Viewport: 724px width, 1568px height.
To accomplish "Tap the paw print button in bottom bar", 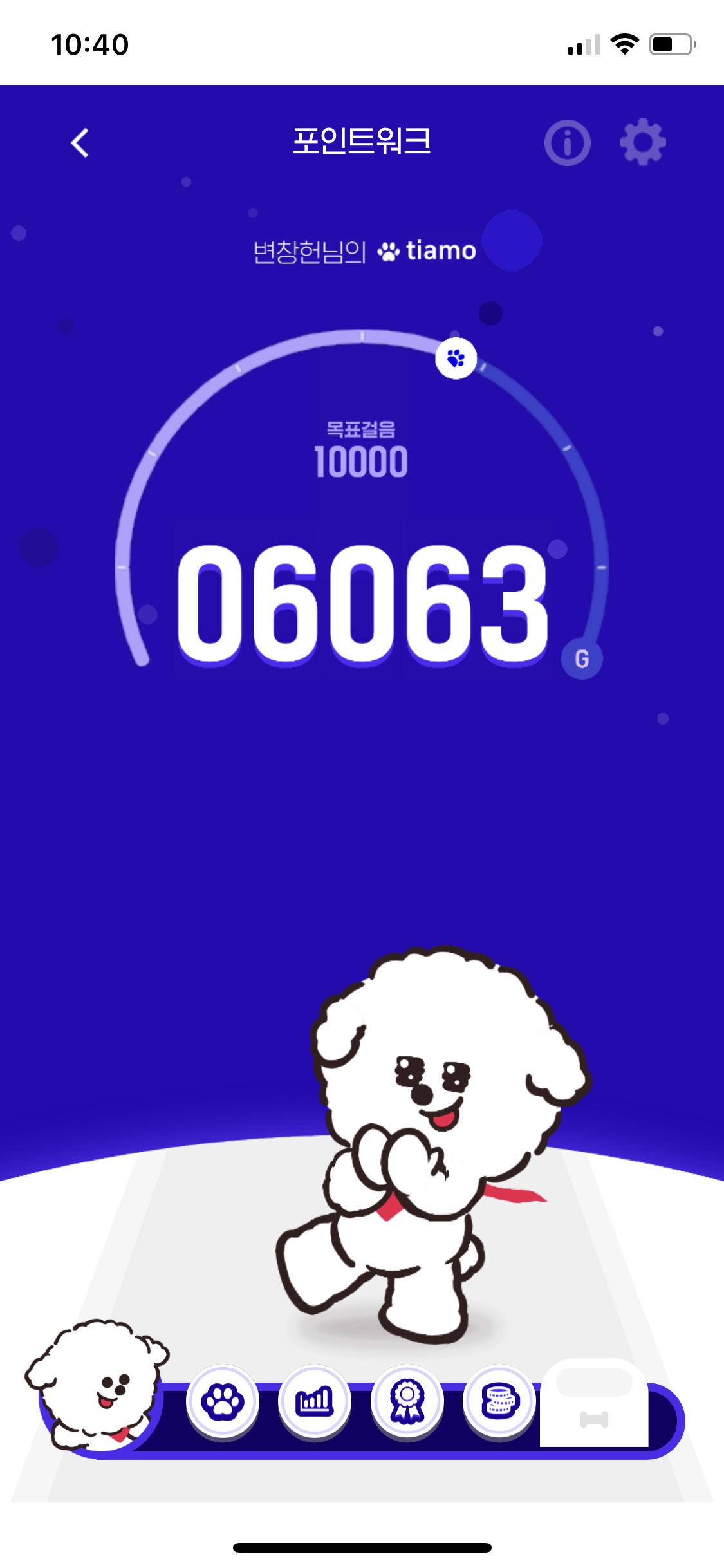I will [x=223, y=1400].
